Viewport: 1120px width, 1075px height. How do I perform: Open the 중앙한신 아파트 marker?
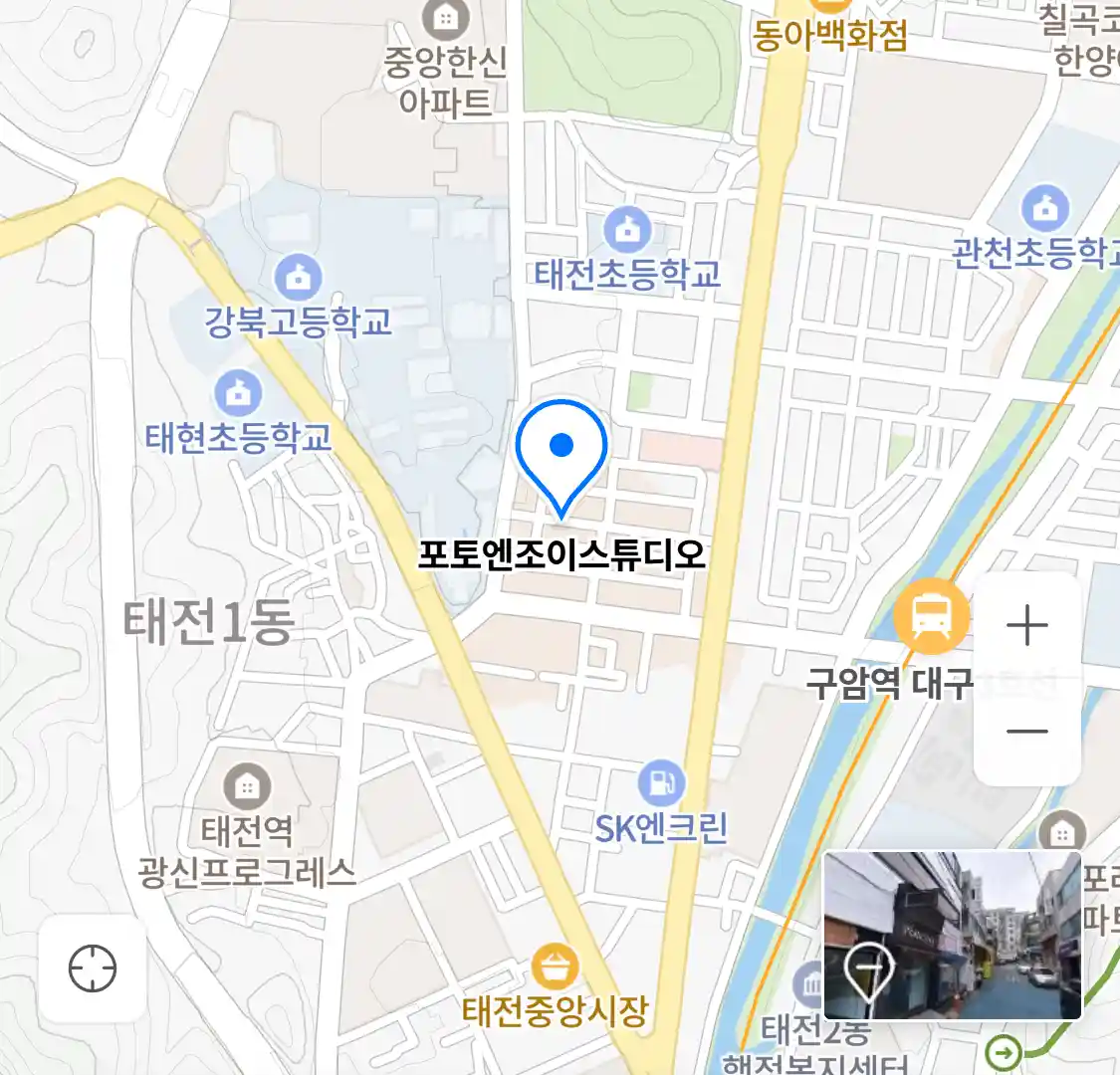point(445,18)
